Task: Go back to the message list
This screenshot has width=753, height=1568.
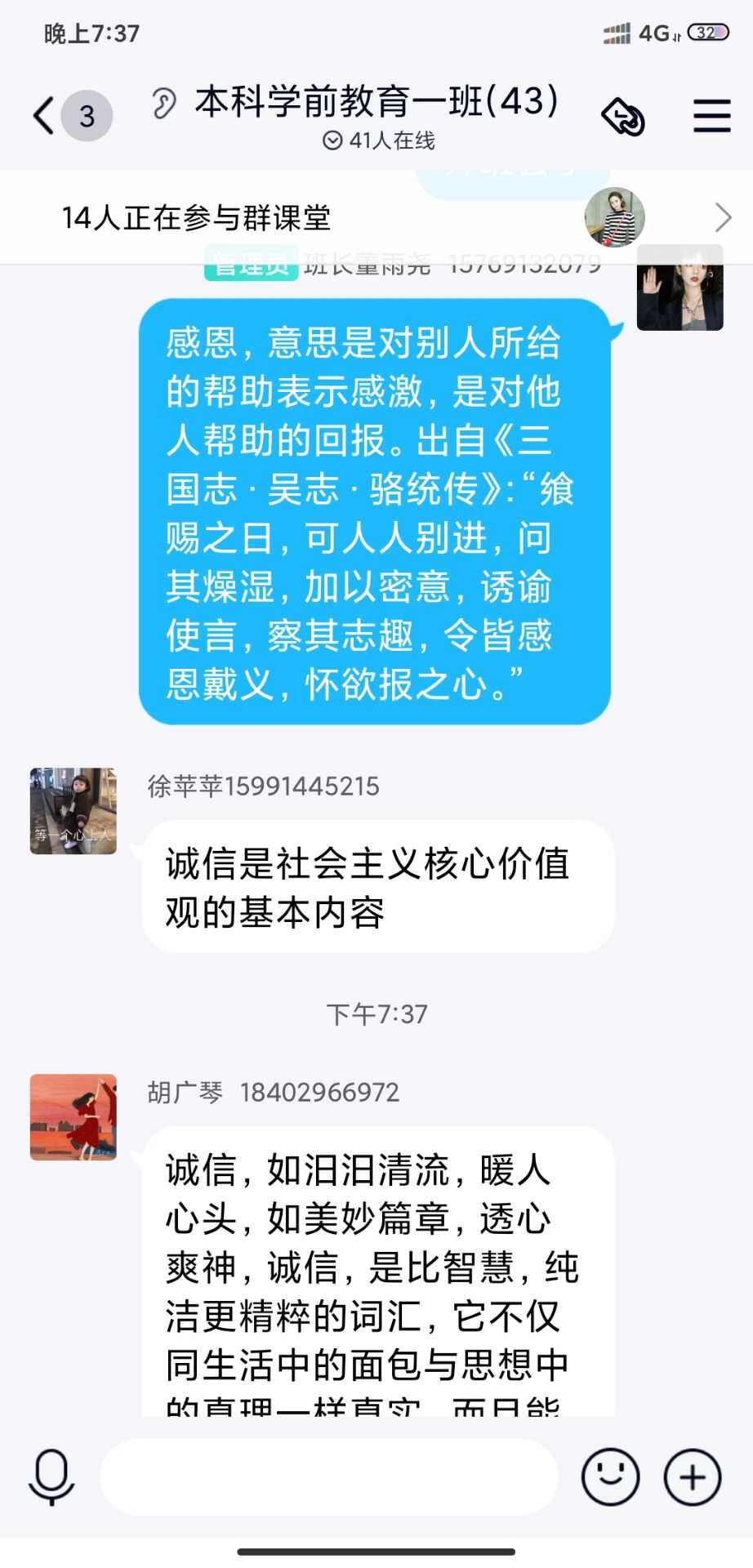Action: 46,115
